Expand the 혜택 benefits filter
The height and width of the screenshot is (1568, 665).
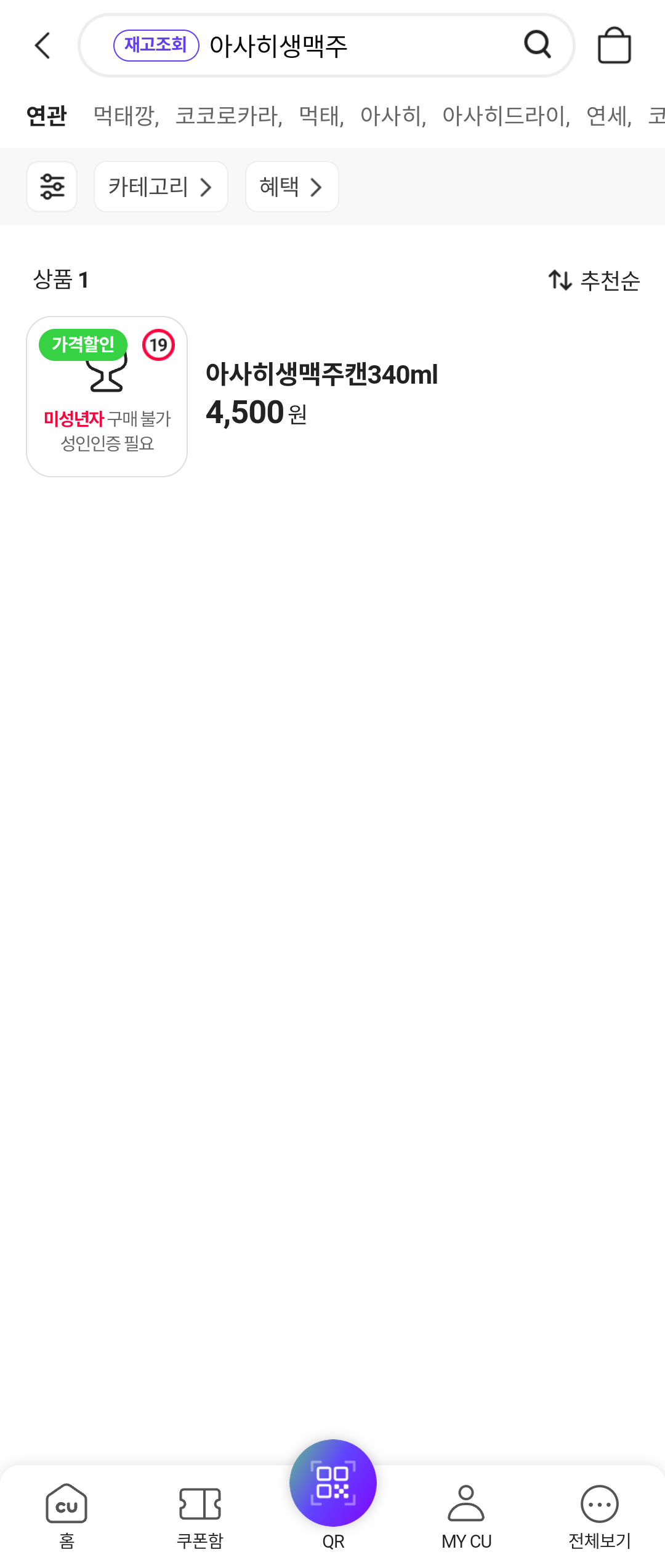(291, 187)
